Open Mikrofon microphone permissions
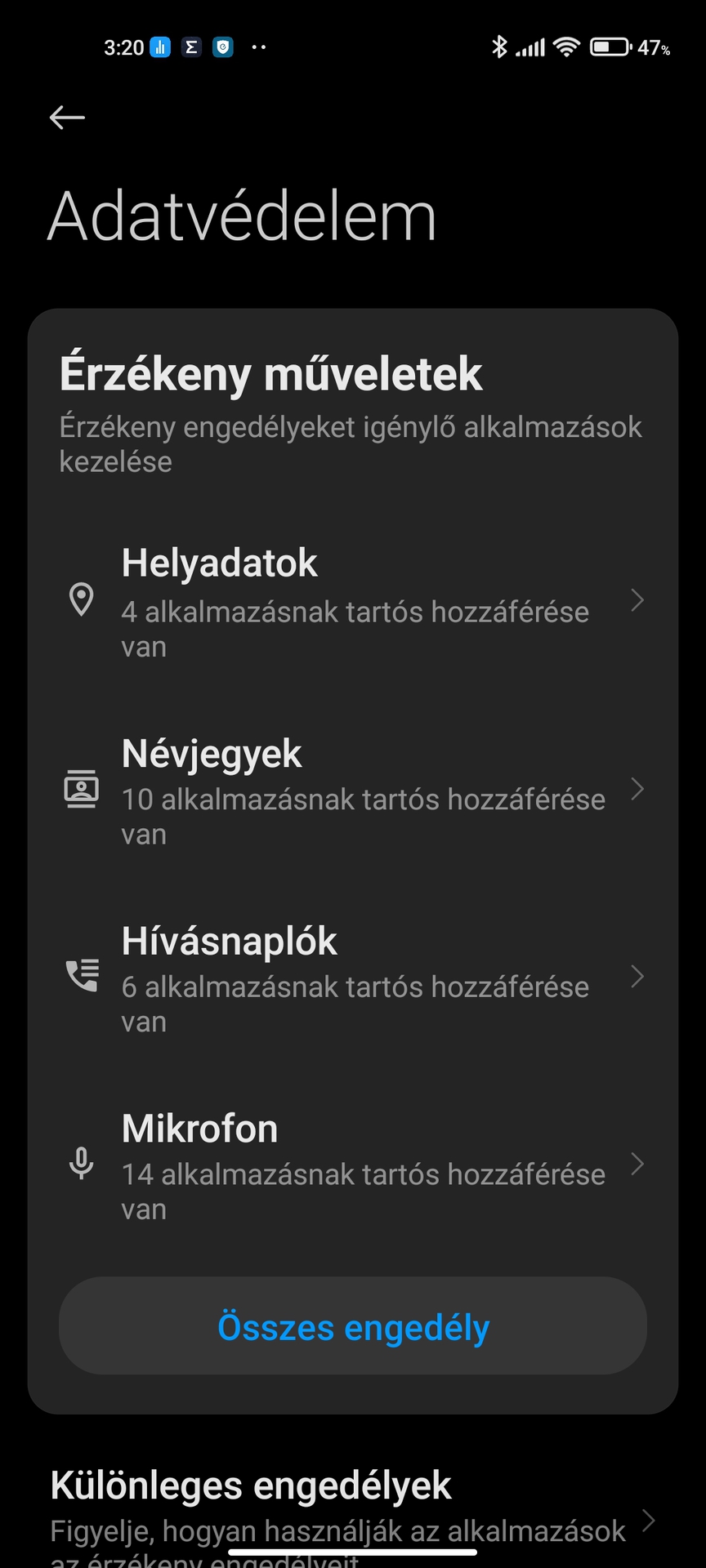 [x=353, y=1165]
